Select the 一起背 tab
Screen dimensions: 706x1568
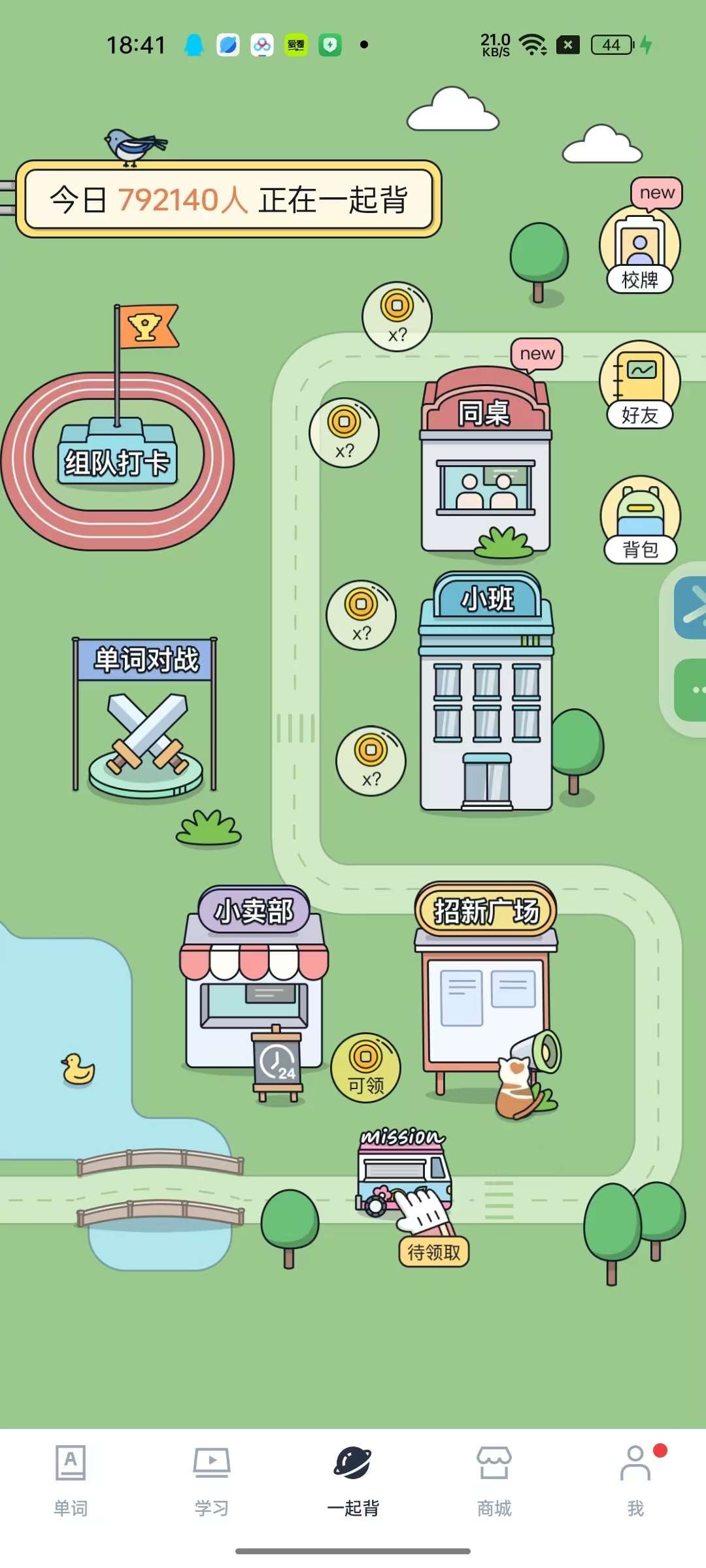coord(353,1480)
